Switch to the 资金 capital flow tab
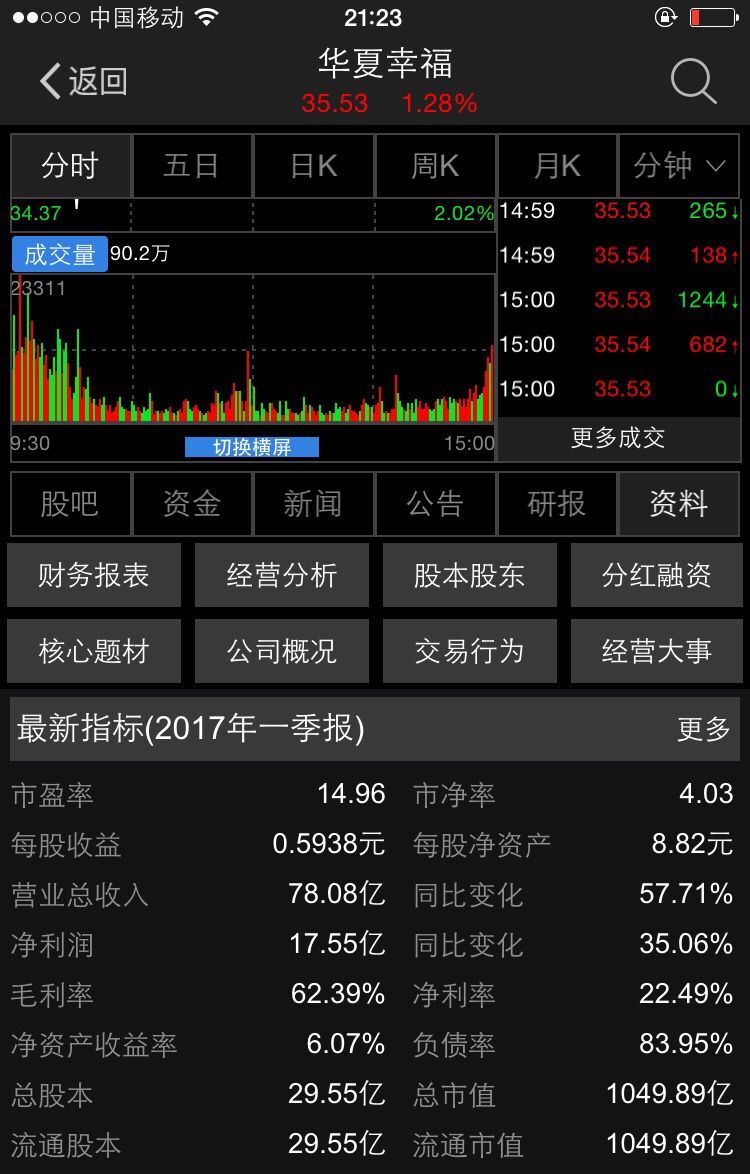Viewport: 750px width, 1174px height. (191, 506)
